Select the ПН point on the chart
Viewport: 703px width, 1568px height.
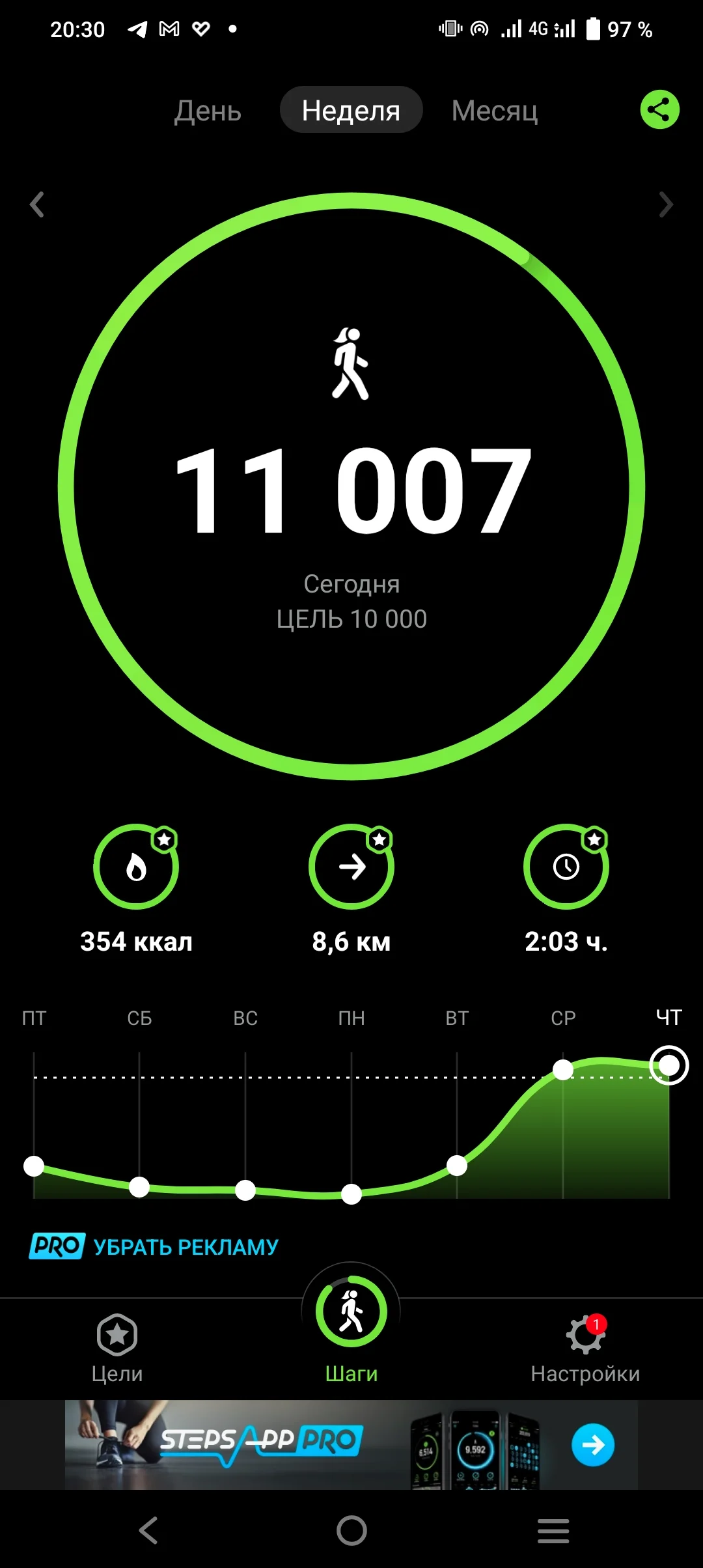(x=351, y=1194)
